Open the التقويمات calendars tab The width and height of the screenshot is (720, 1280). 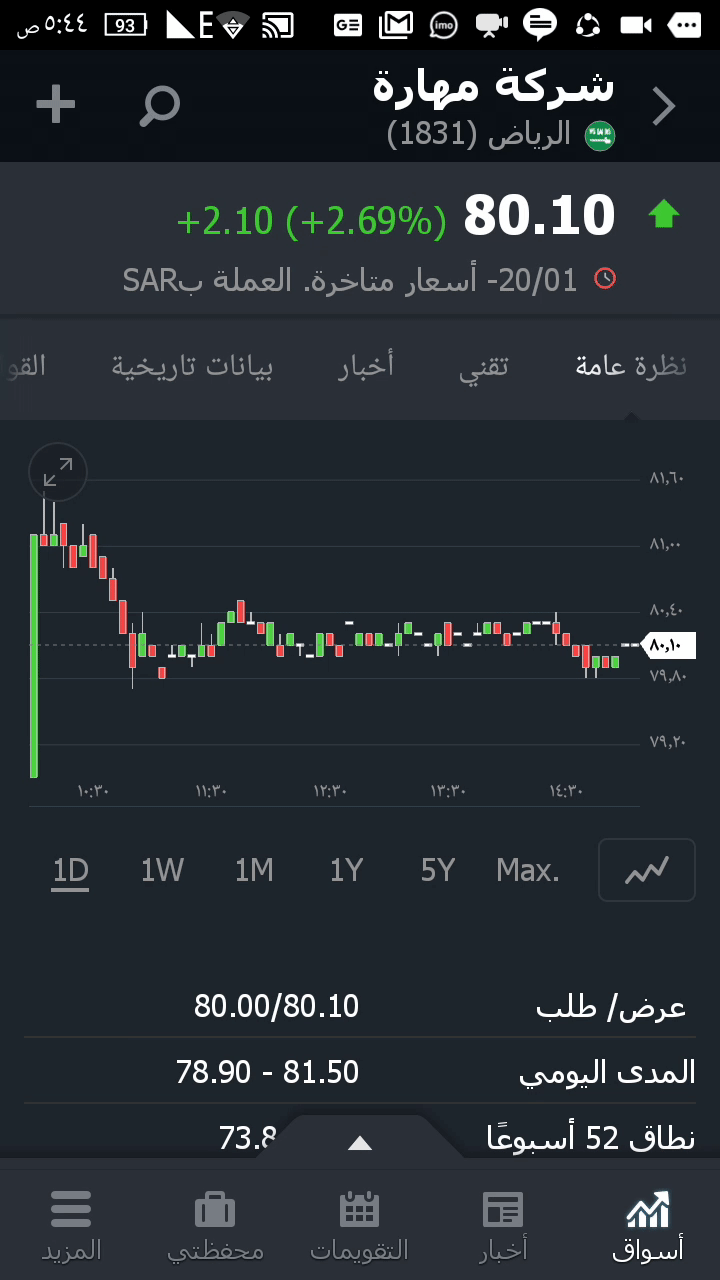pyautogui.click(x=359, y=1226)
